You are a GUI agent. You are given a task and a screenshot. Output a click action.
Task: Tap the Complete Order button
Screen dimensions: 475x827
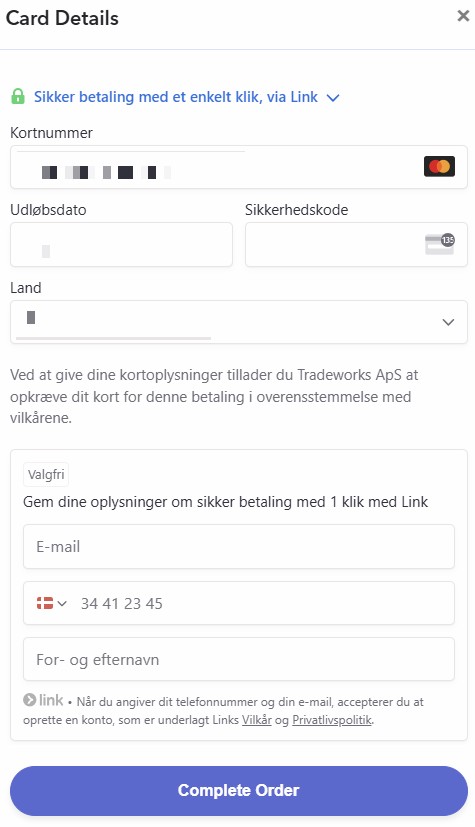coord(239,791)
